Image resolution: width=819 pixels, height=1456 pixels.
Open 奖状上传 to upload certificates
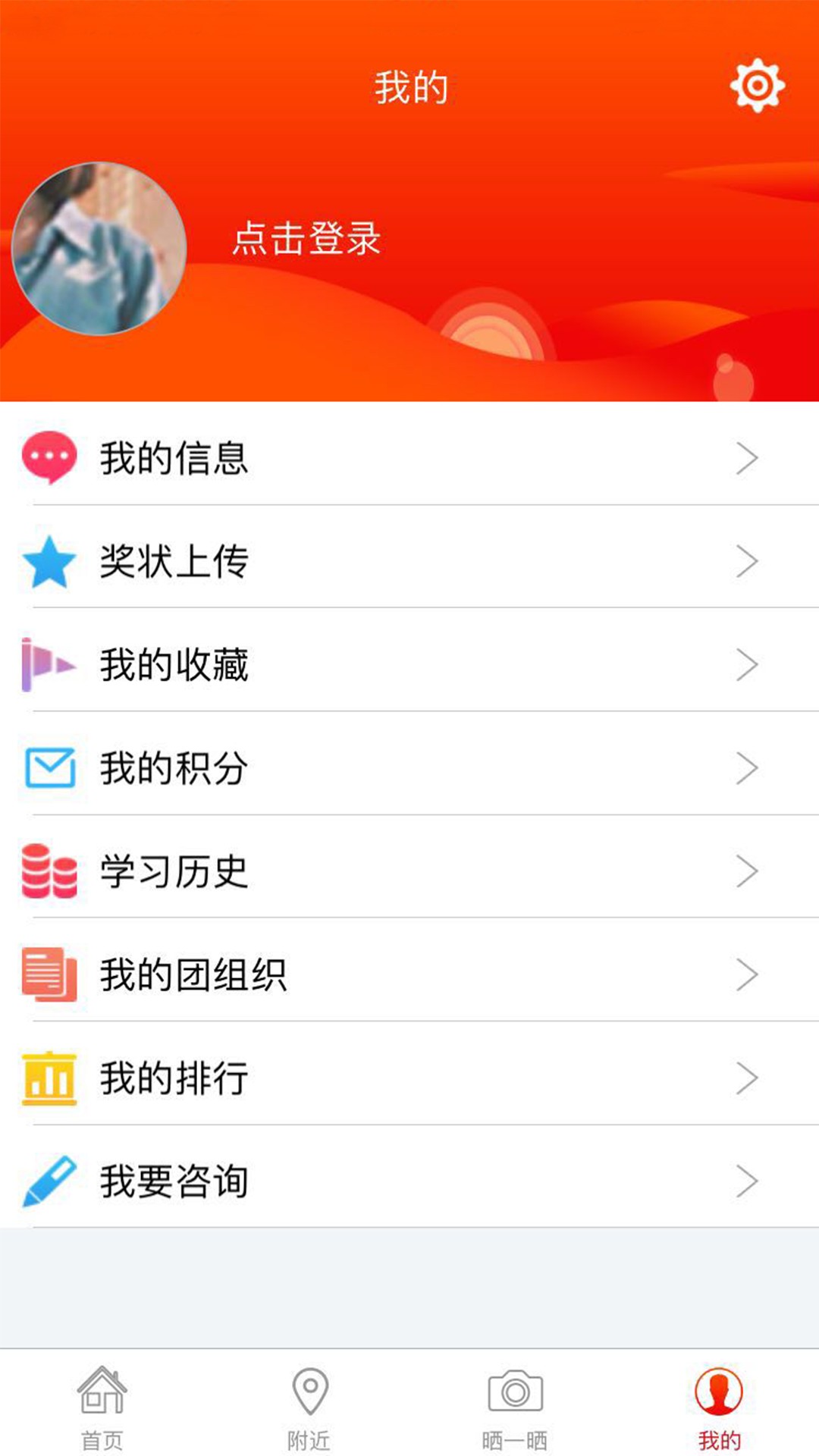(409, 561)
